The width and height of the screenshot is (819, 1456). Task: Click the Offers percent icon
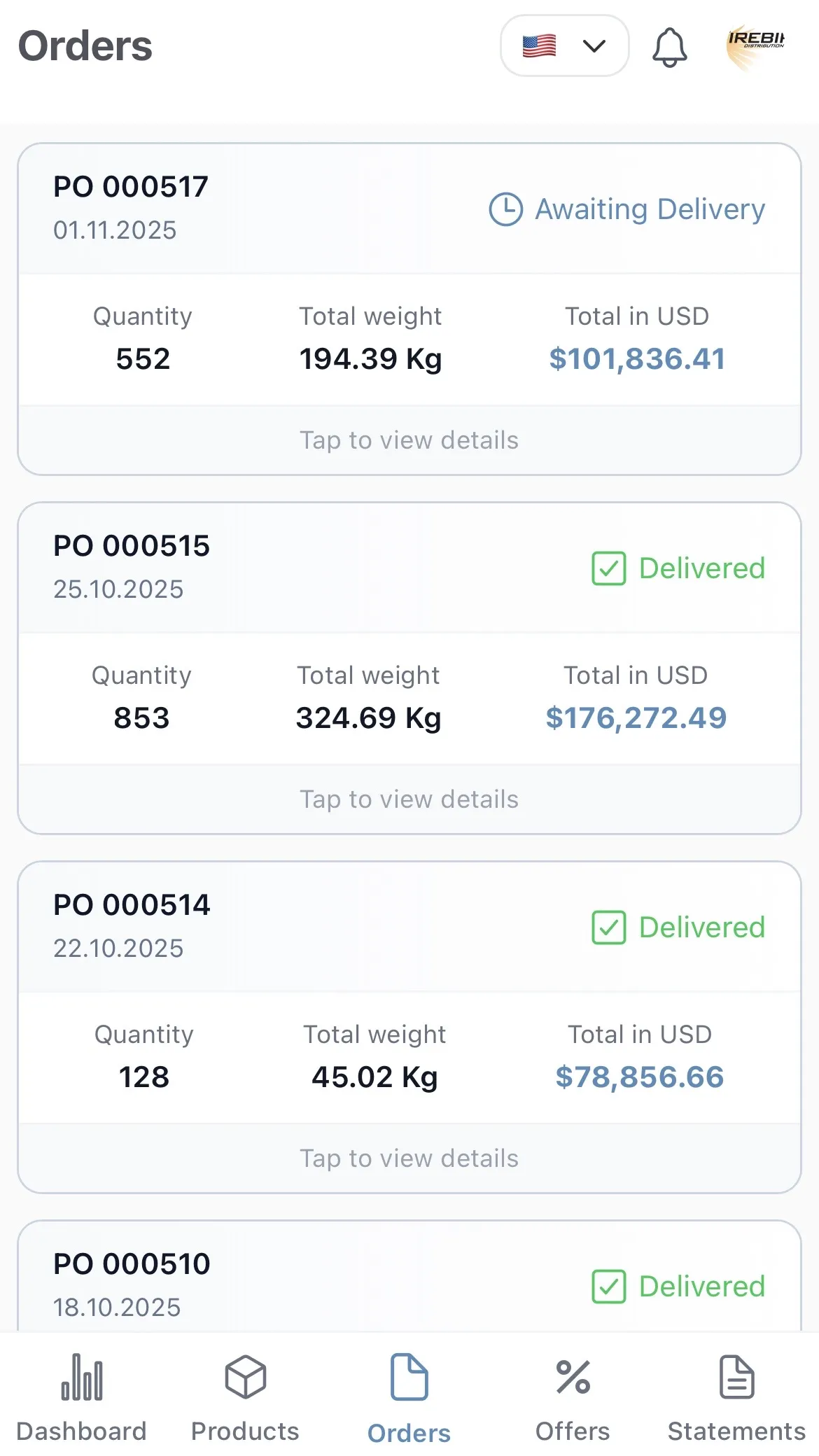tap(573, 1376)
